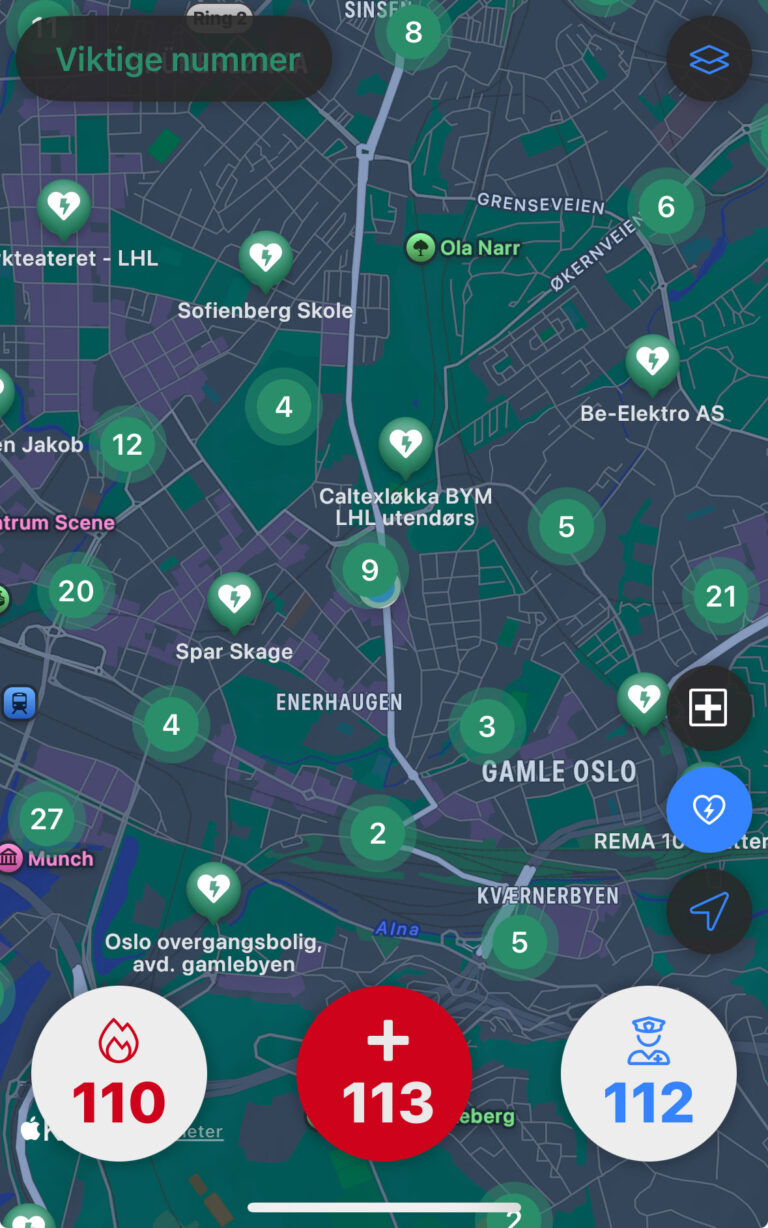Select the Spar Skage defibrillator pin
The height and width of the screenshot is (1228, 768).
pyautogui.click(x=234, y=598)
